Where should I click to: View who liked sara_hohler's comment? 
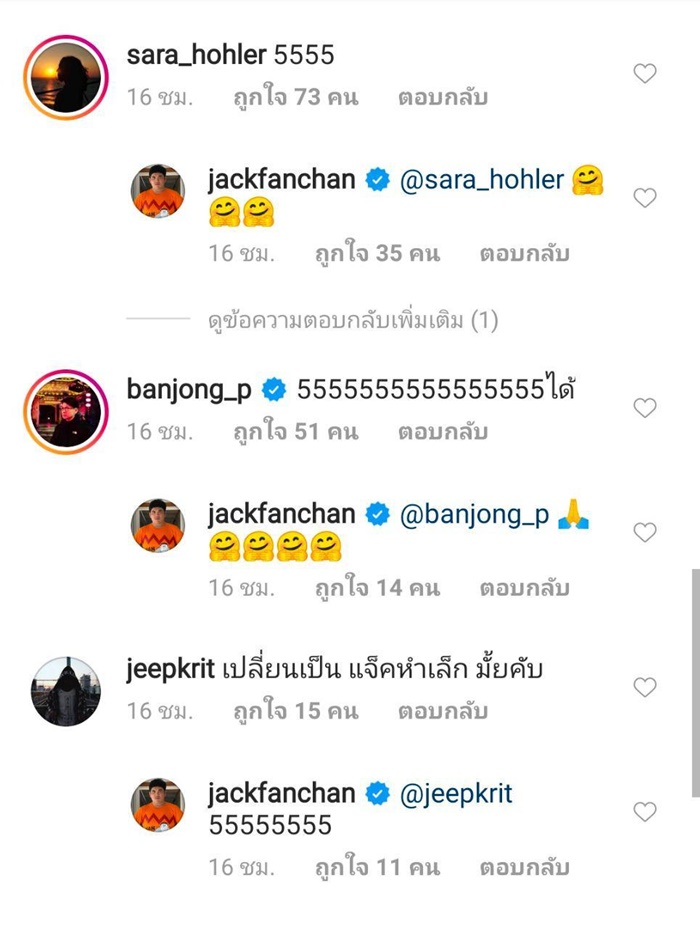295,98
